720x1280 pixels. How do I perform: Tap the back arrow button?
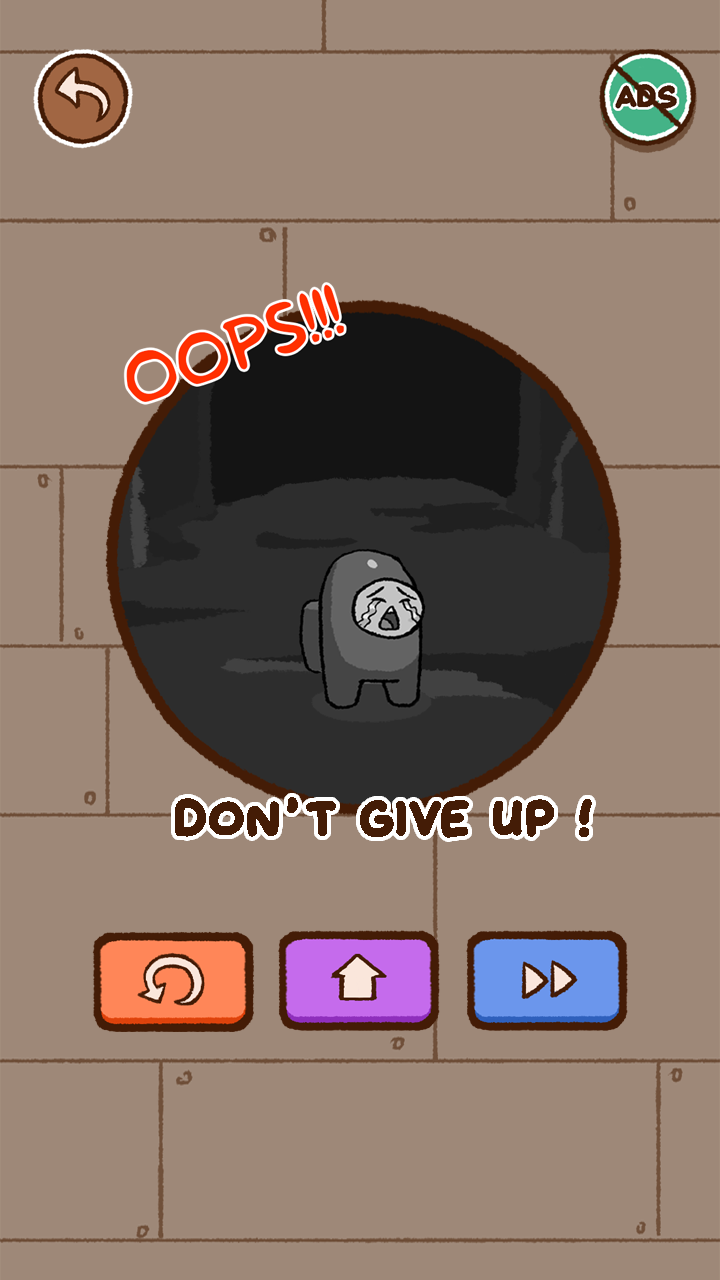pyautogui.click(x=83, y=98)
